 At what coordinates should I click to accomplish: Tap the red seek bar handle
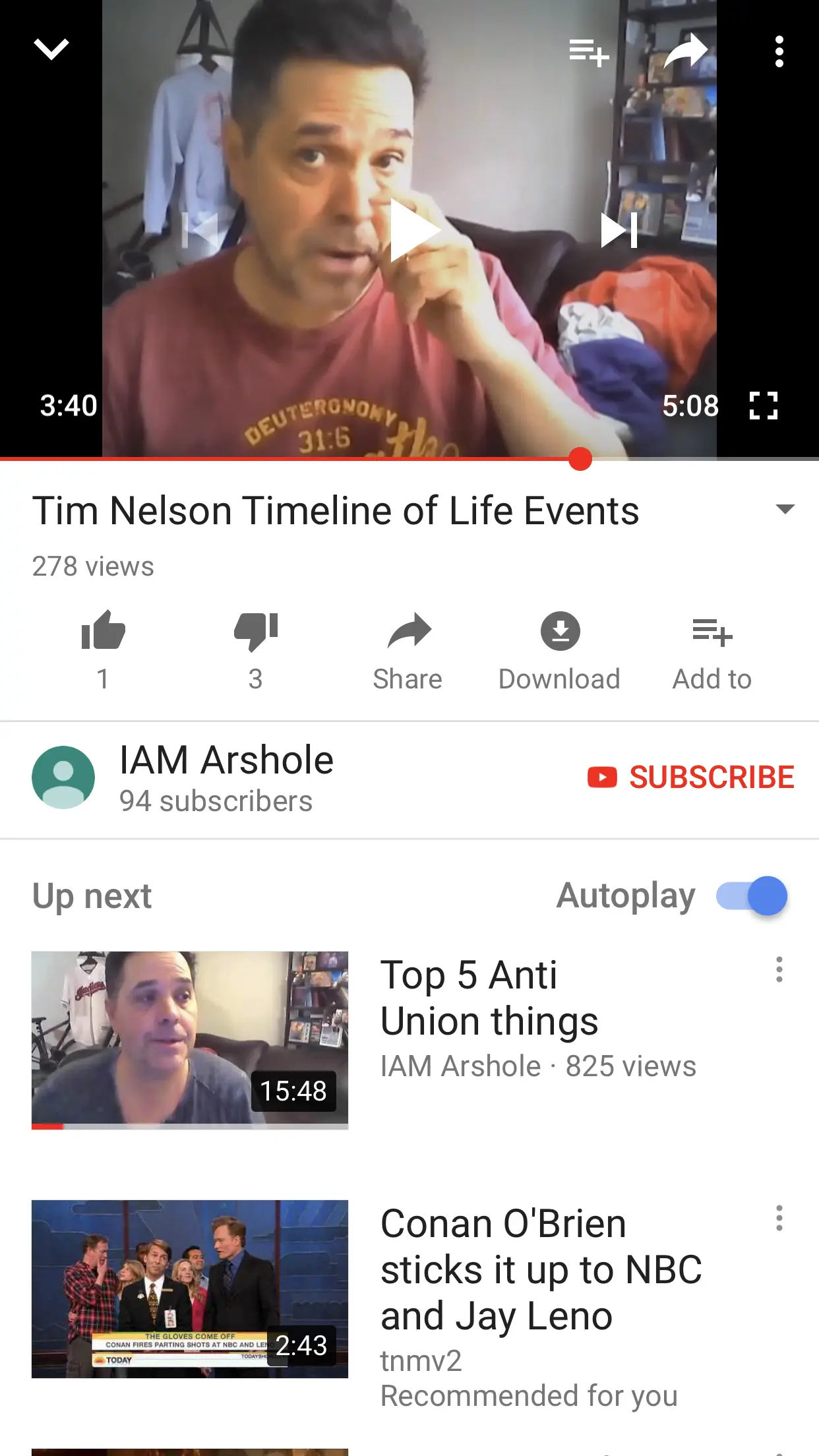pos(580,459)
